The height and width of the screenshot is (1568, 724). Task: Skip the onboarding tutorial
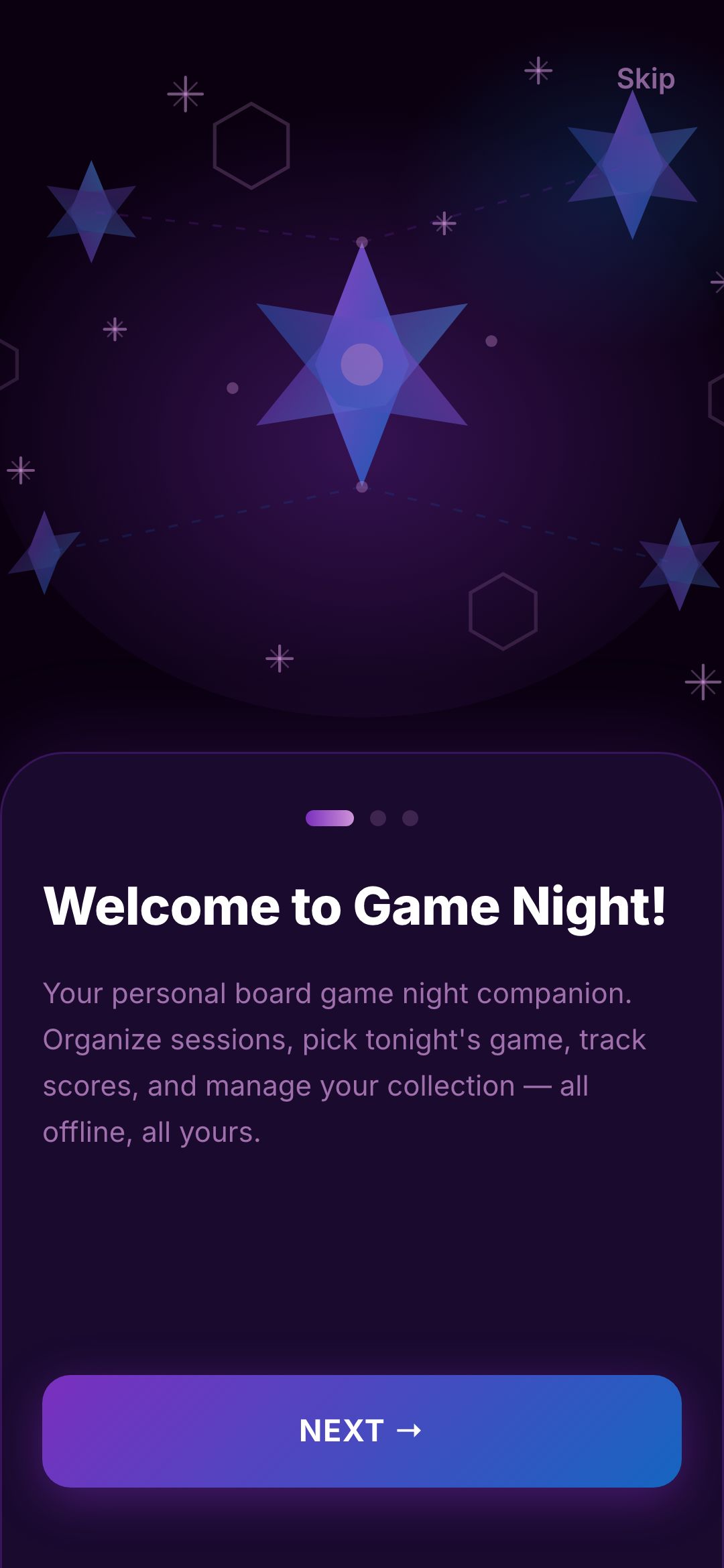(646, 78)
